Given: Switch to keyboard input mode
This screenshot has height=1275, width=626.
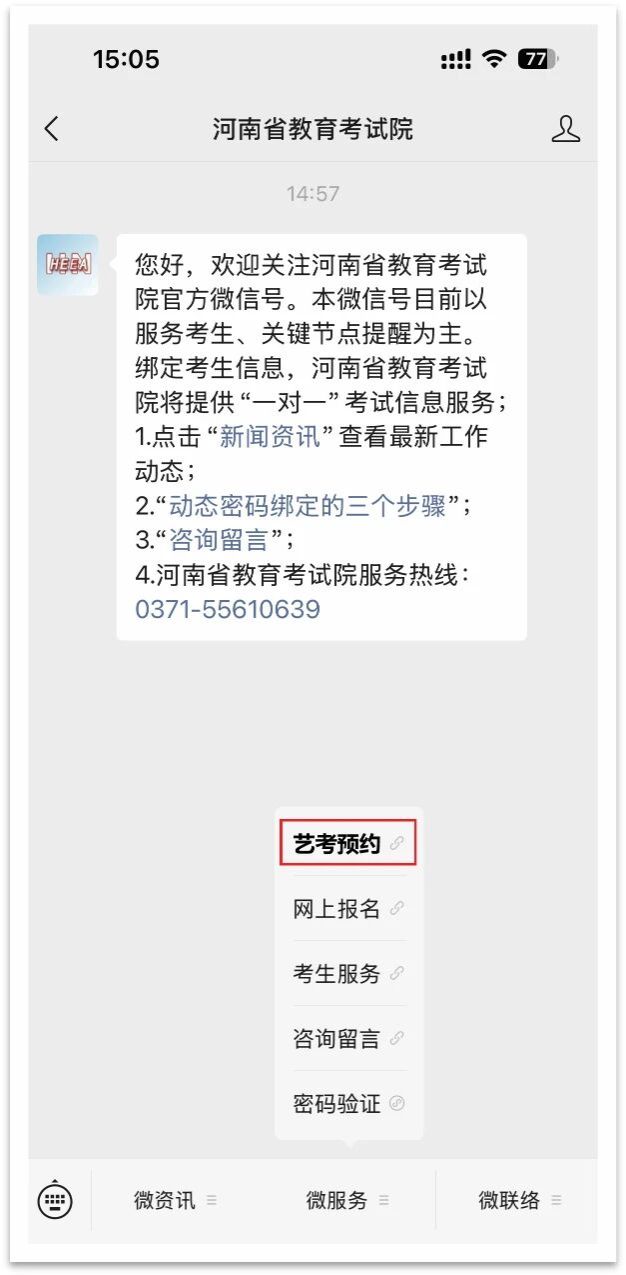Looking at the screenshot, I should click(55, 1200).
